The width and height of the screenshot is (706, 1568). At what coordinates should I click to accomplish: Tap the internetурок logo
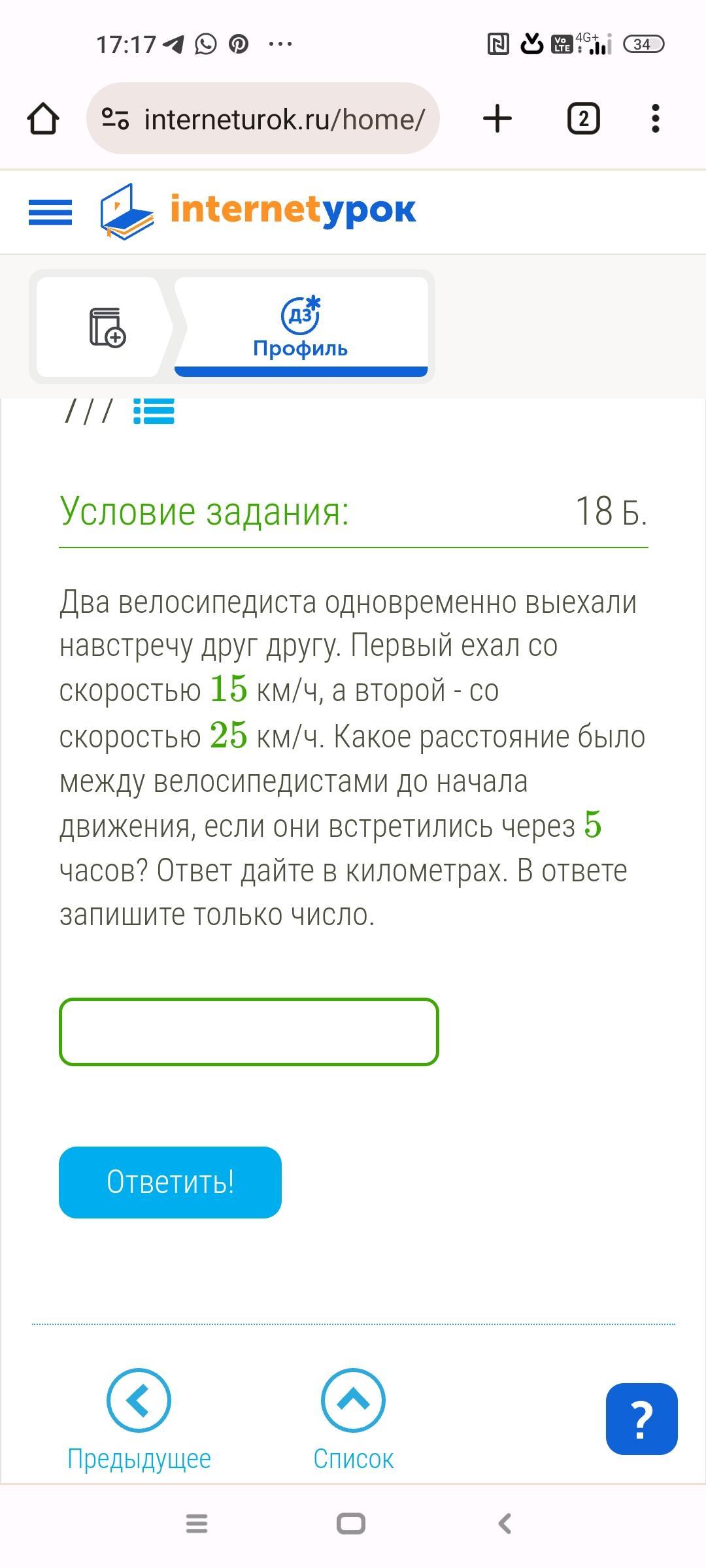259,211
